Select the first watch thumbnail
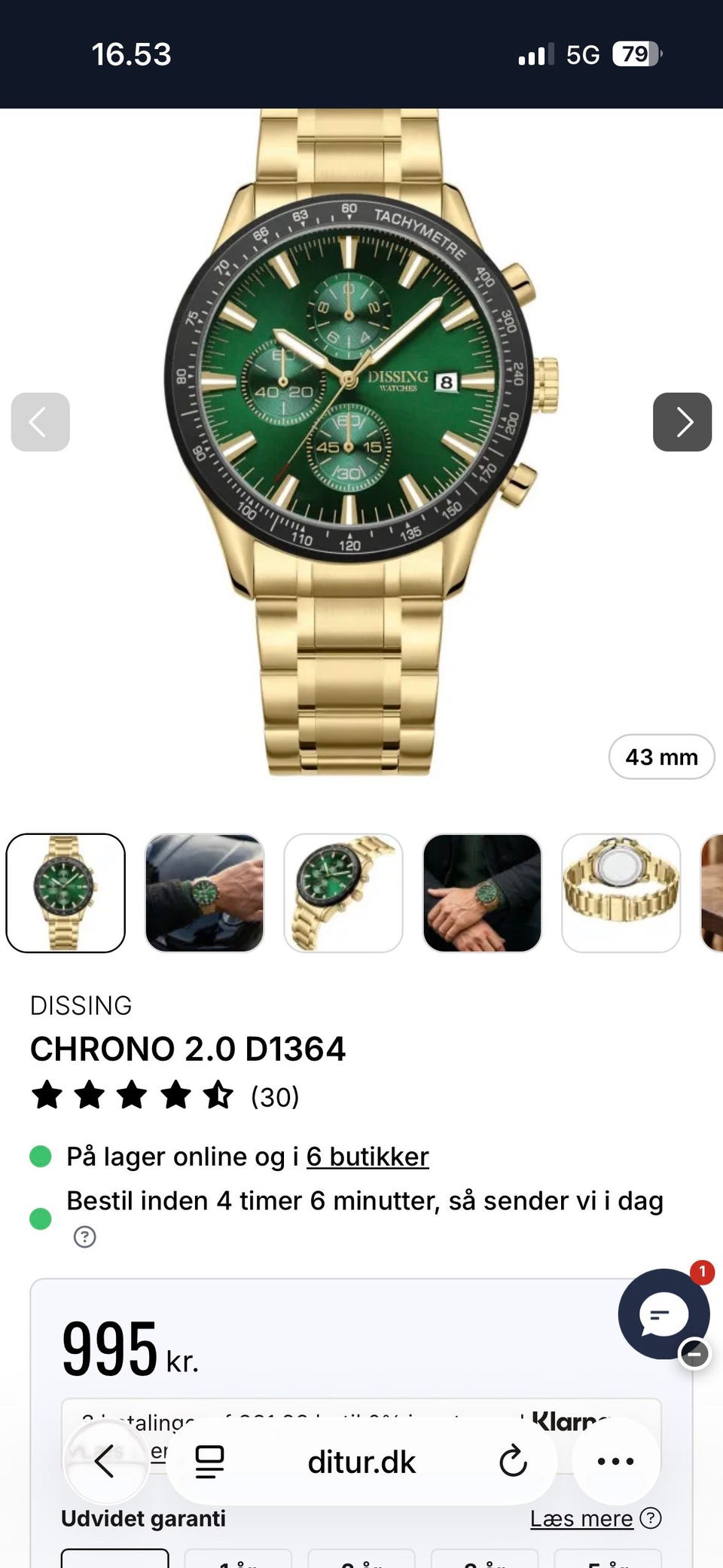 click(x=66, y=893)
